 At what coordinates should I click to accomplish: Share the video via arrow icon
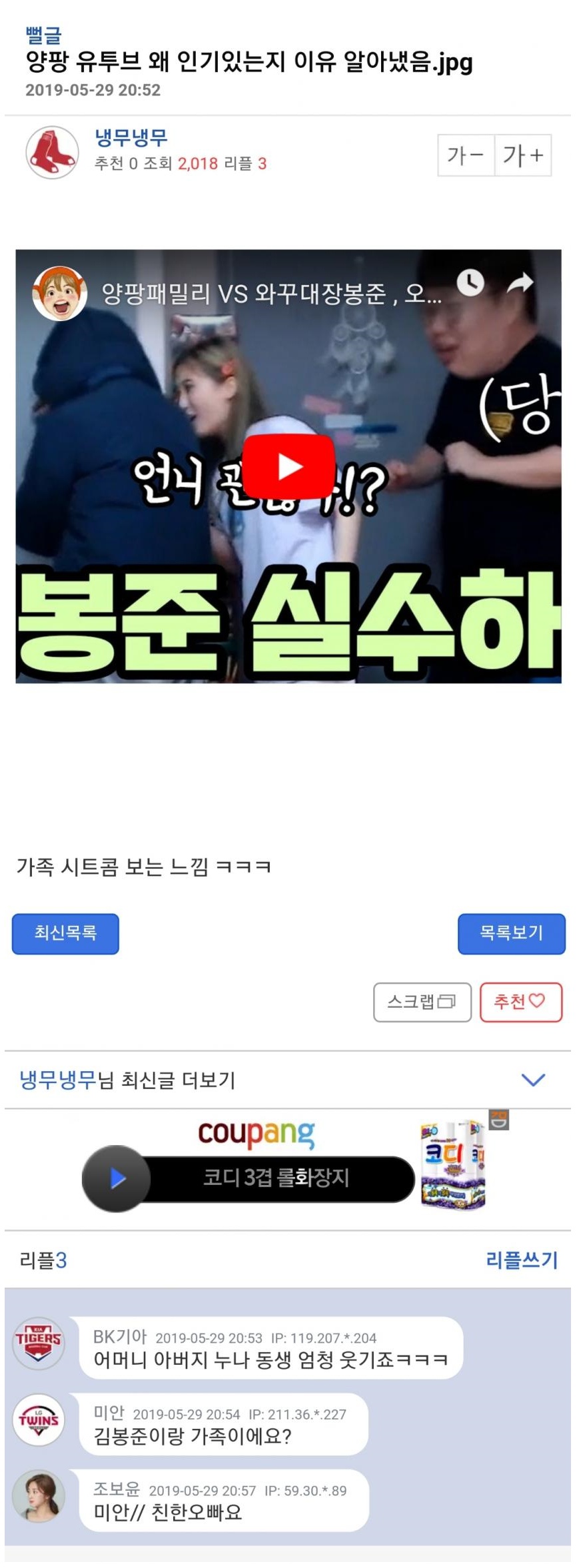(520, 282)
